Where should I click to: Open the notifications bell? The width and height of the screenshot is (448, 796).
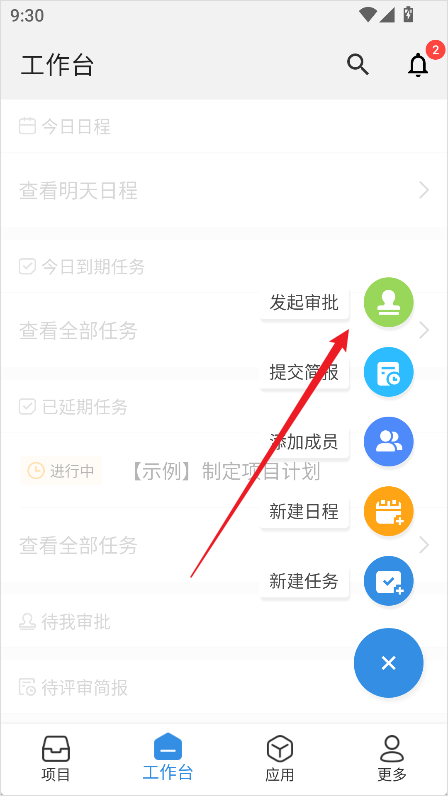[418, 65]
